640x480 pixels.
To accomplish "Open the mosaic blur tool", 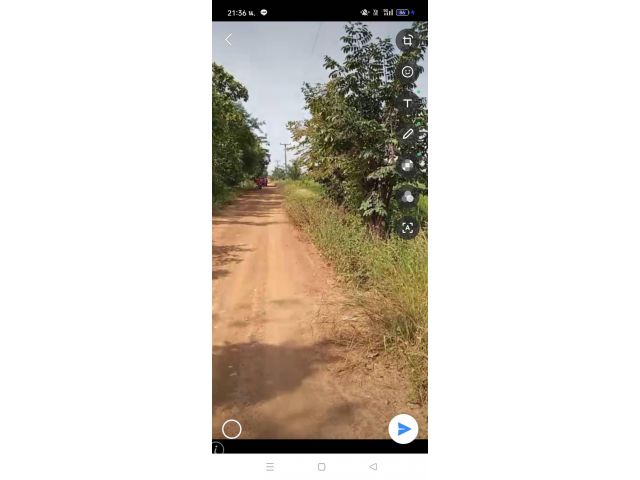I will pos(407,165).
